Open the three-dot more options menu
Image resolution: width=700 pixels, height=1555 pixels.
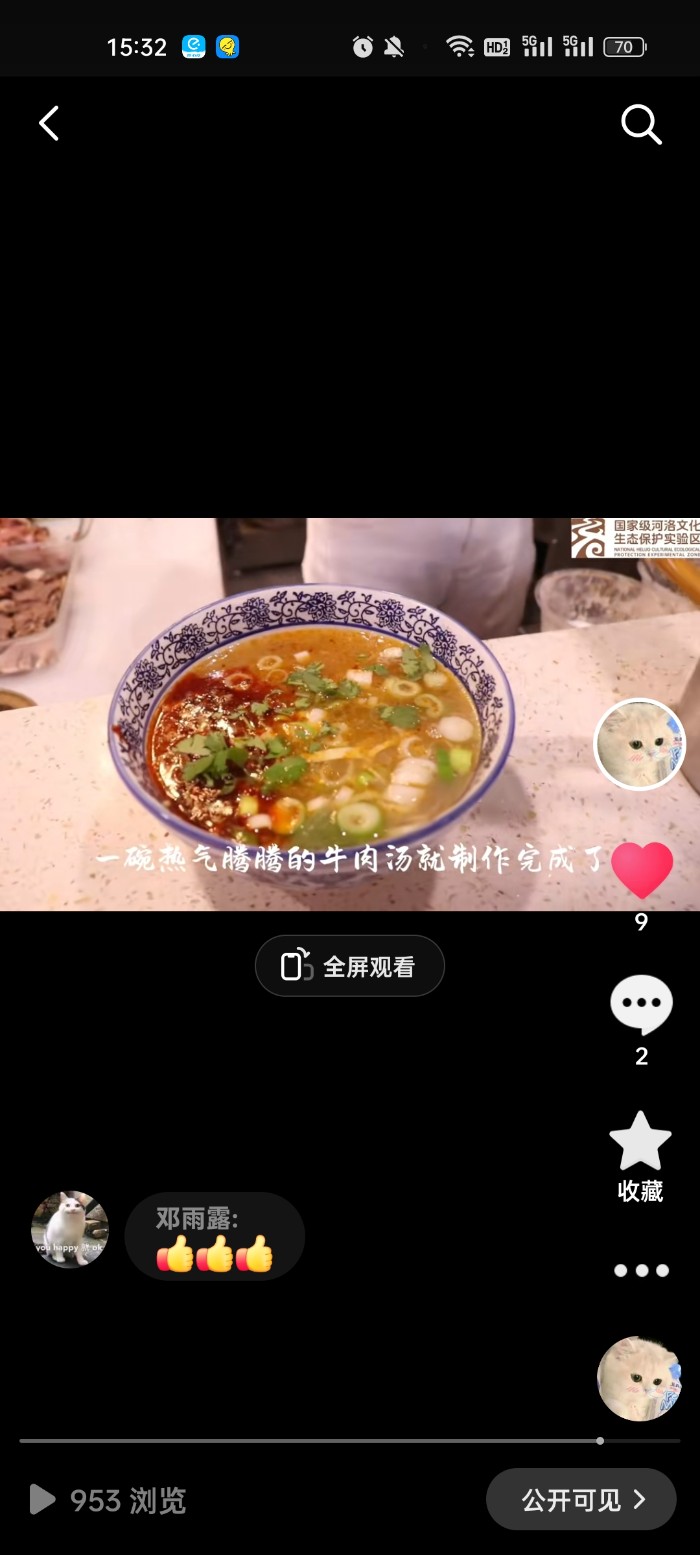pyautogui.click(x=641, y=1271)
